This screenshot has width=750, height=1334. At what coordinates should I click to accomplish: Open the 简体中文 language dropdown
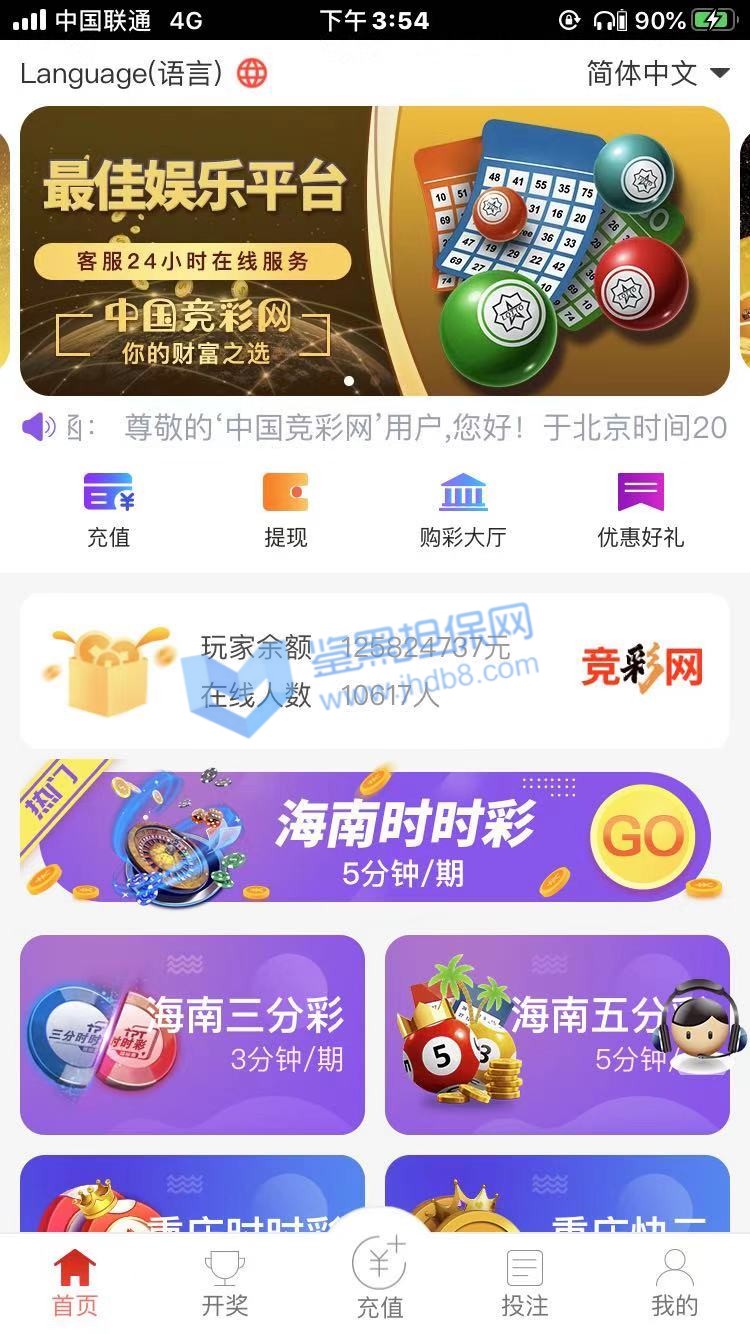[658, 73]
